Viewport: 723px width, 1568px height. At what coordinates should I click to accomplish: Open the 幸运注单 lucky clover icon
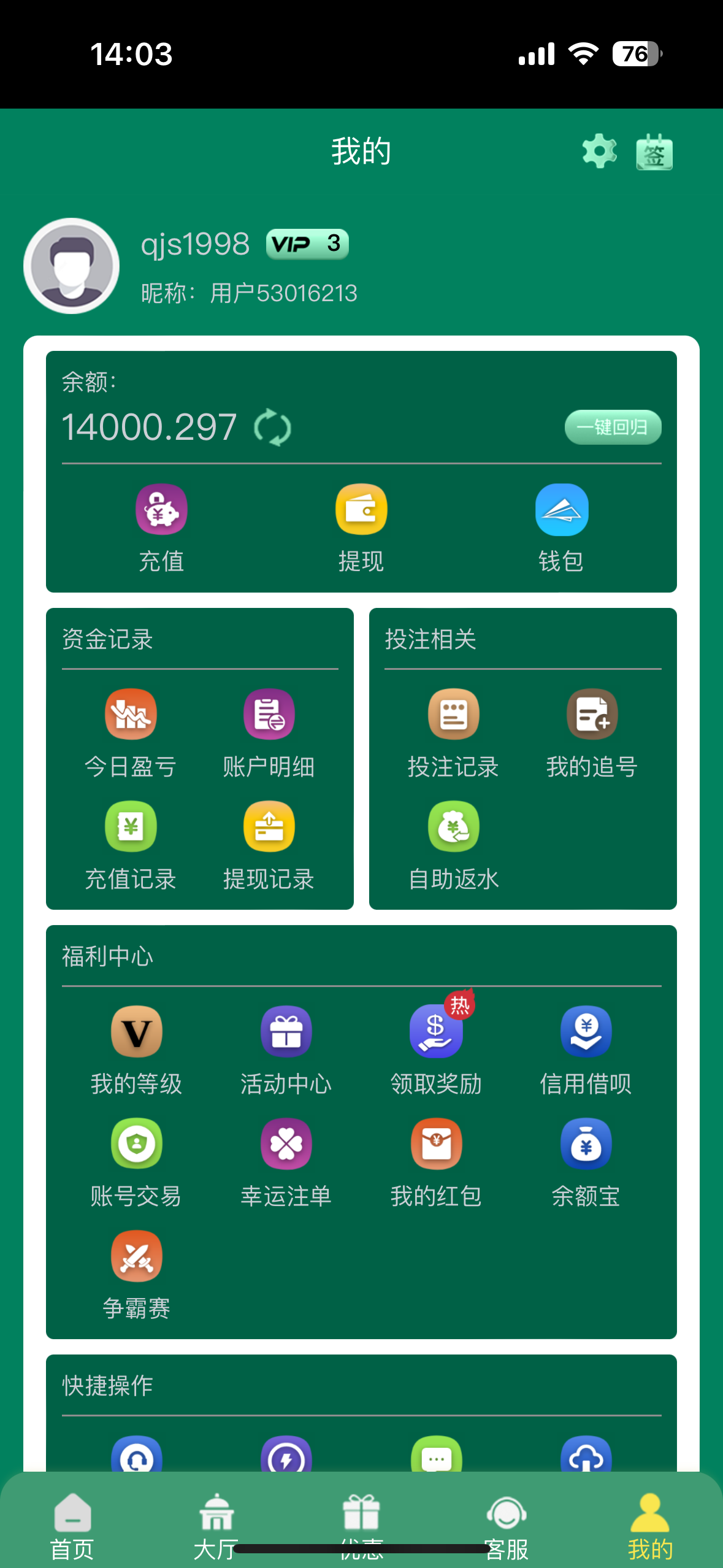pos(286,1143)
